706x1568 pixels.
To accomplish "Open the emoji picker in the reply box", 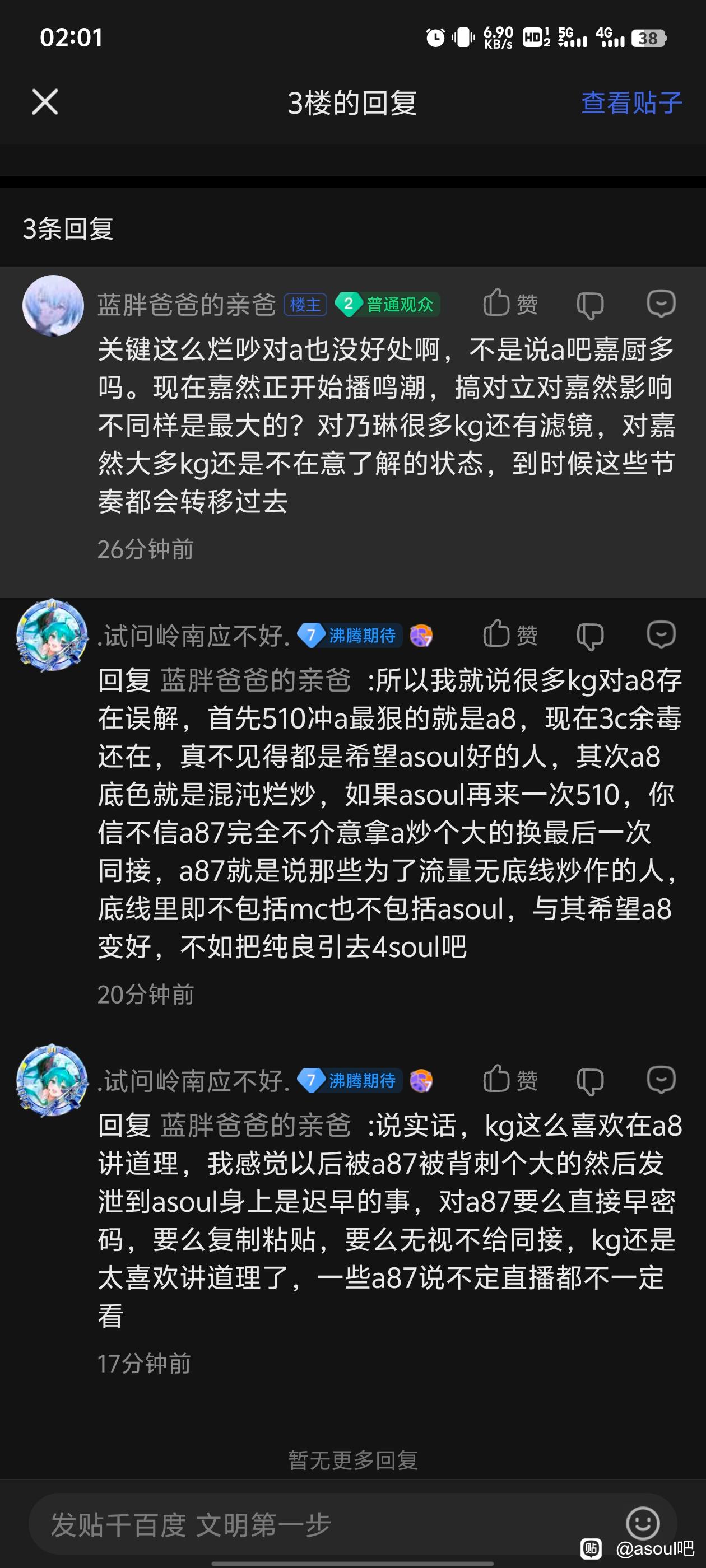I will tap(643, 1523).
